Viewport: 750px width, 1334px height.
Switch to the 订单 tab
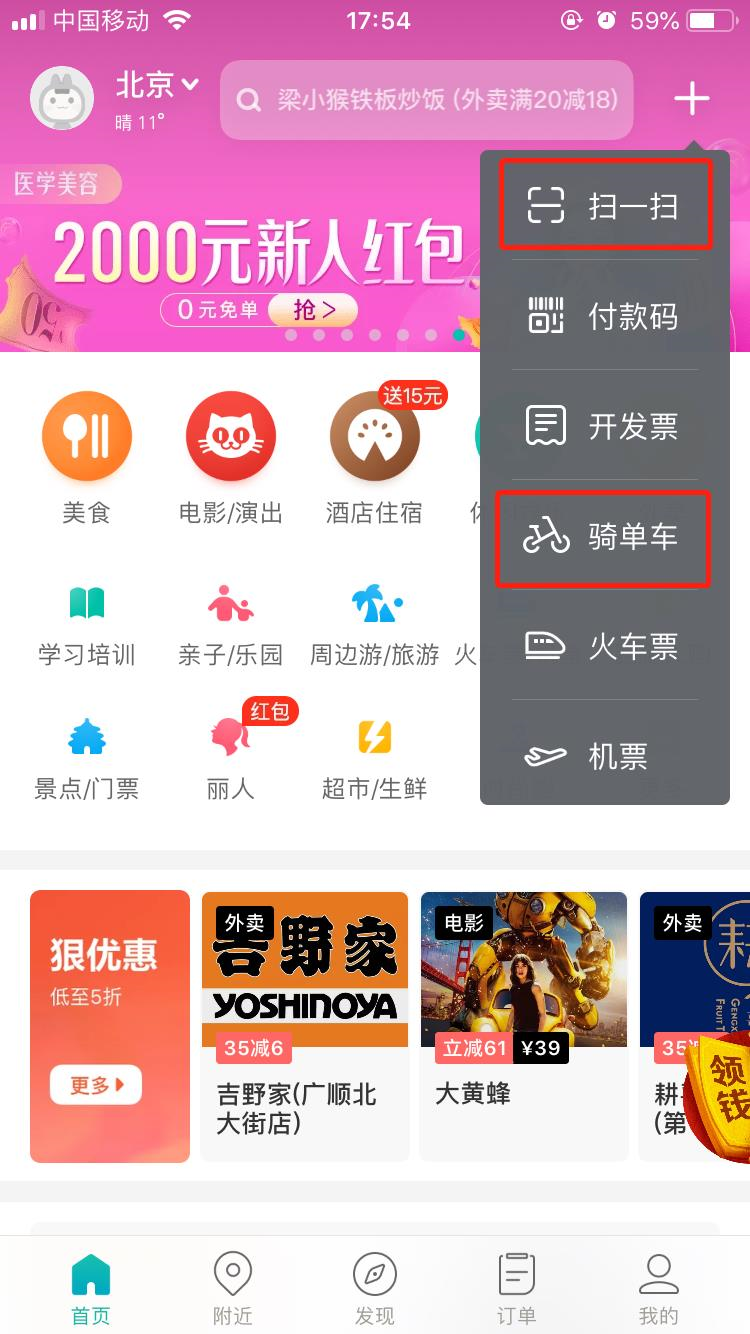(x=516, y=1288)
